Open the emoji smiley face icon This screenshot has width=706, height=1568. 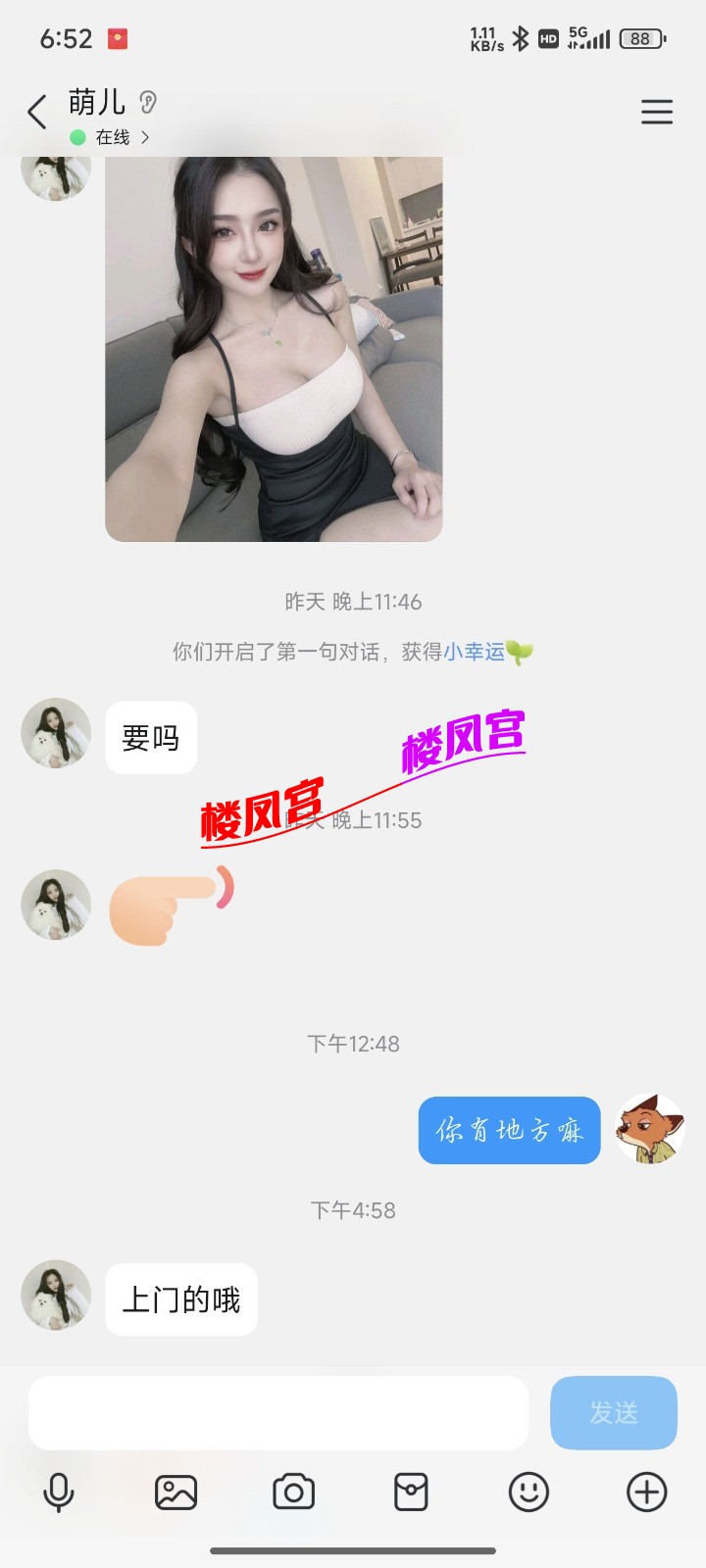pos(528,1492)
